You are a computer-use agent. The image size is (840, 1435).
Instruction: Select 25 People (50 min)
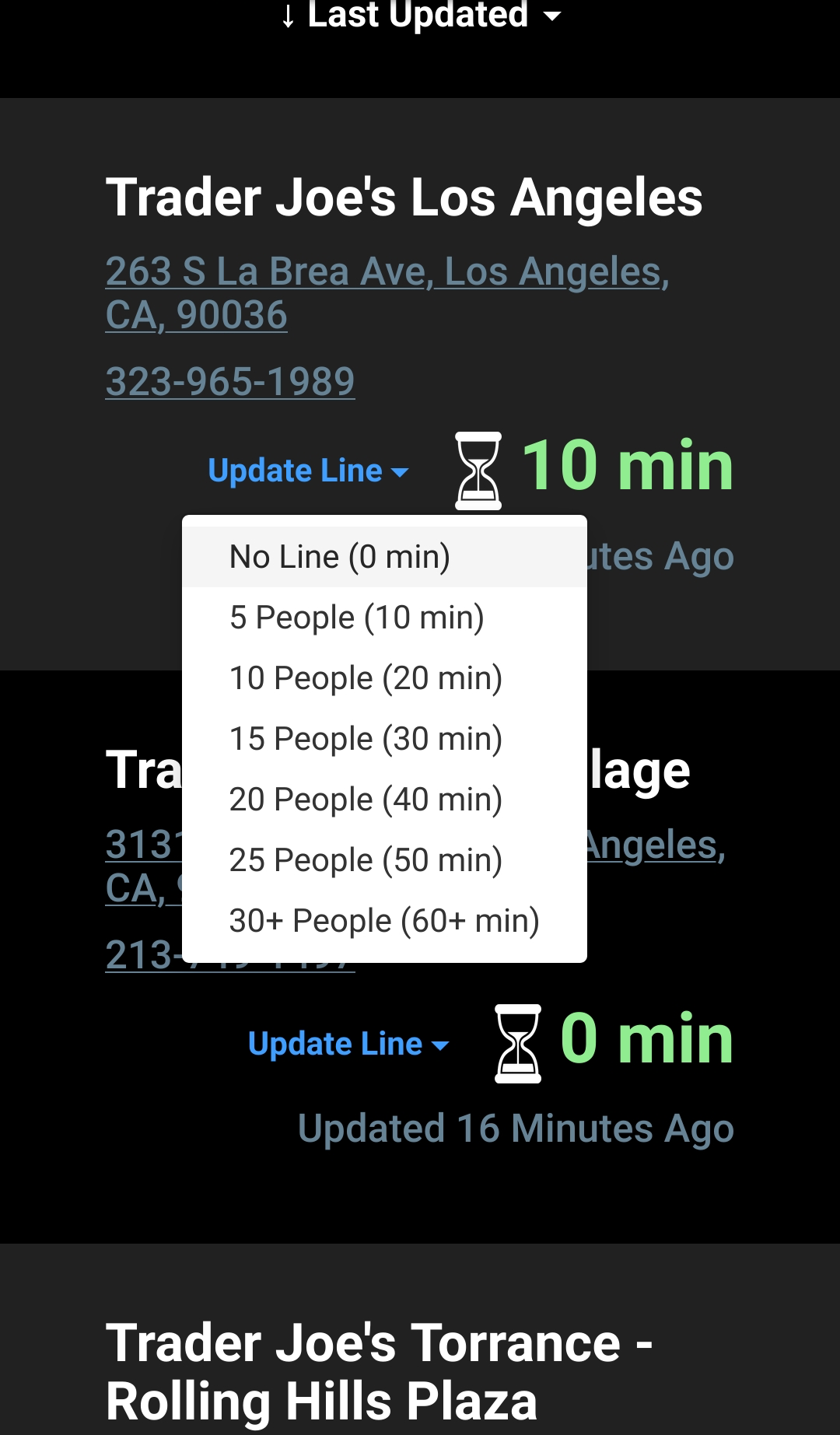tap(366, 860)
